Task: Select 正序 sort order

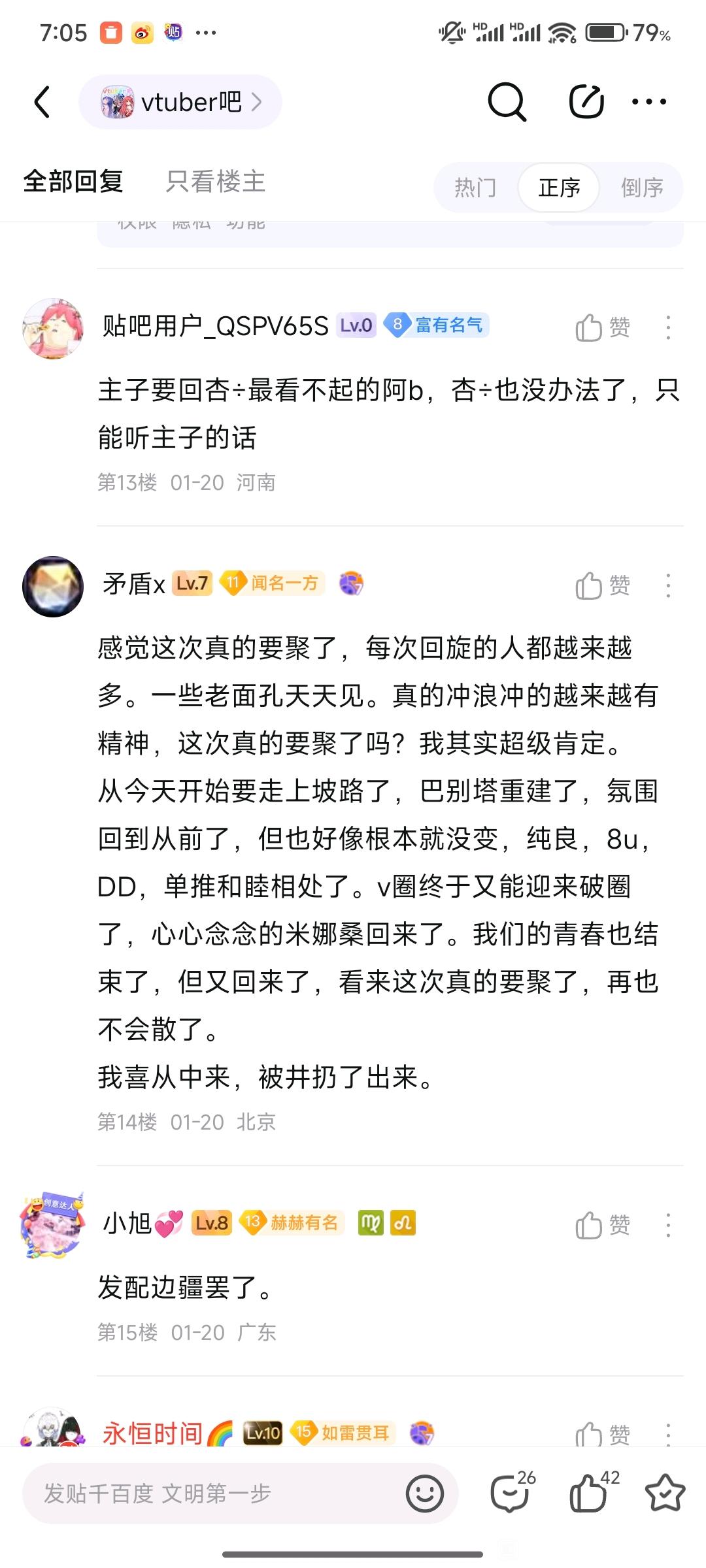Action: pos(559,188)
